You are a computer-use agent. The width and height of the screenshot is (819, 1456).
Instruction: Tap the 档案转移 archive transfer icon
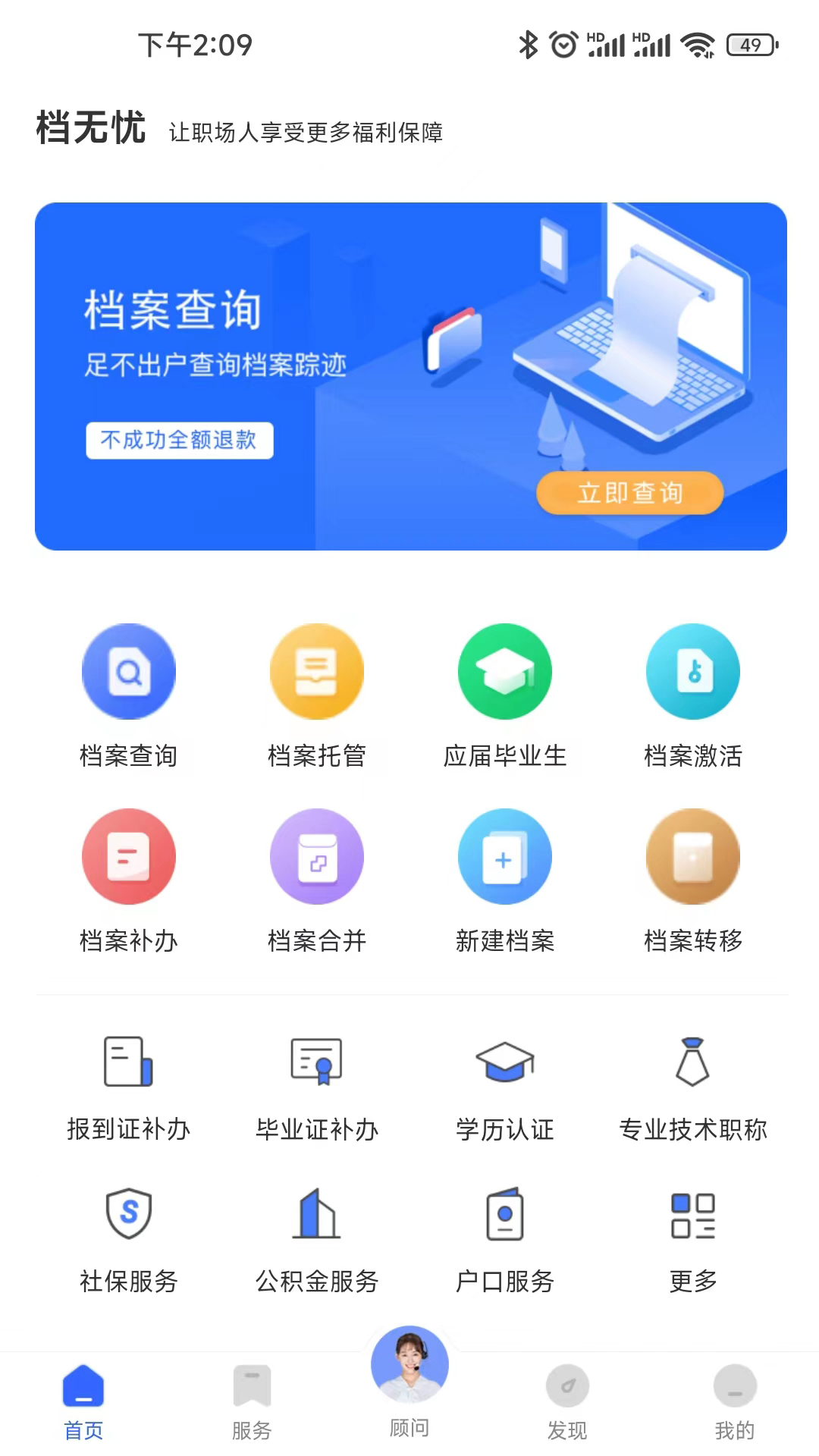click(693, 857)
